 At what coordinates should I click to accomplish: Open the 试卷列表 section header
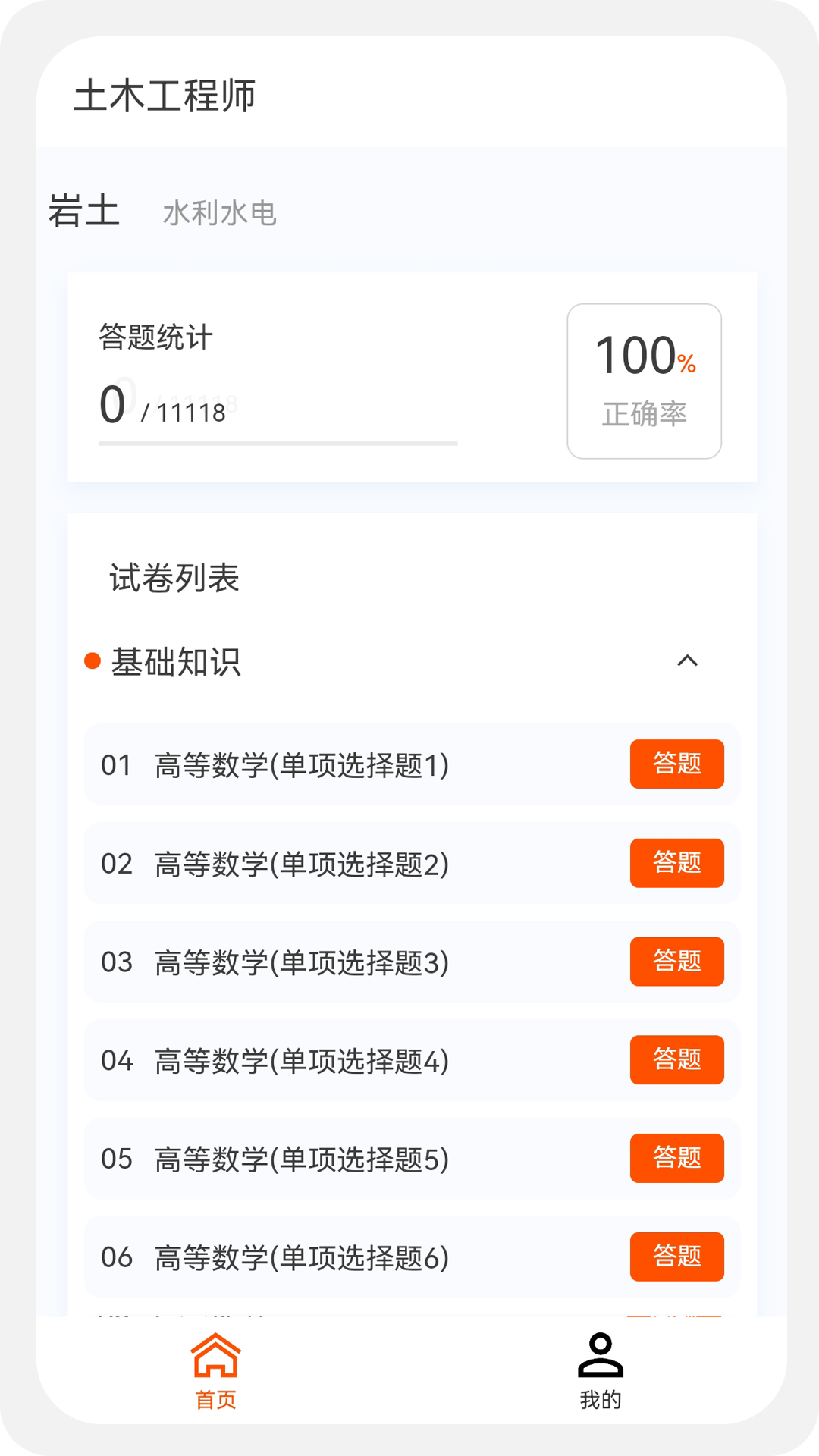[x=173, y=577]
